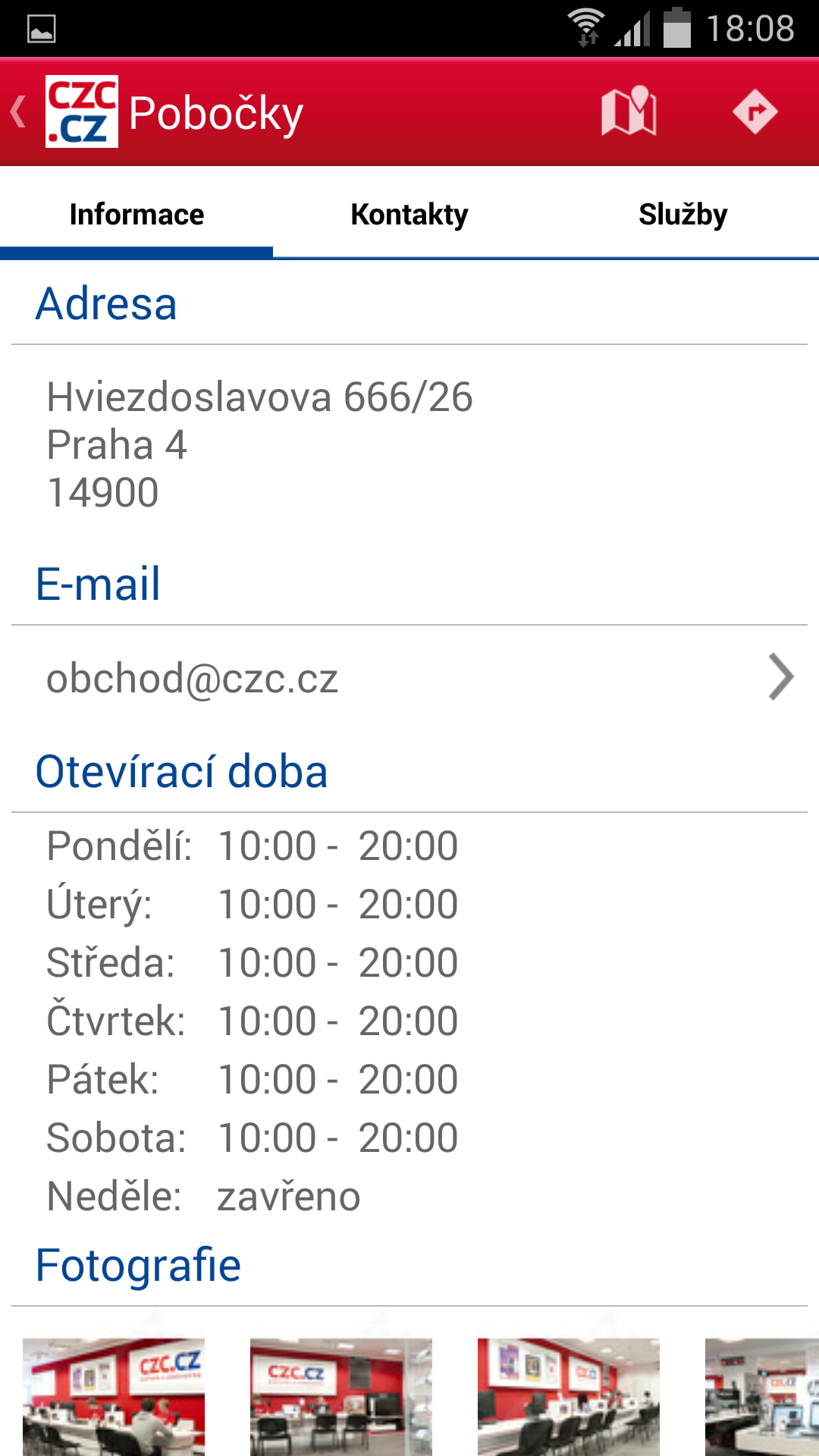Viewport: 819px width, 1456px height.
Task: Open the map view icon
Action: [628, 111]
